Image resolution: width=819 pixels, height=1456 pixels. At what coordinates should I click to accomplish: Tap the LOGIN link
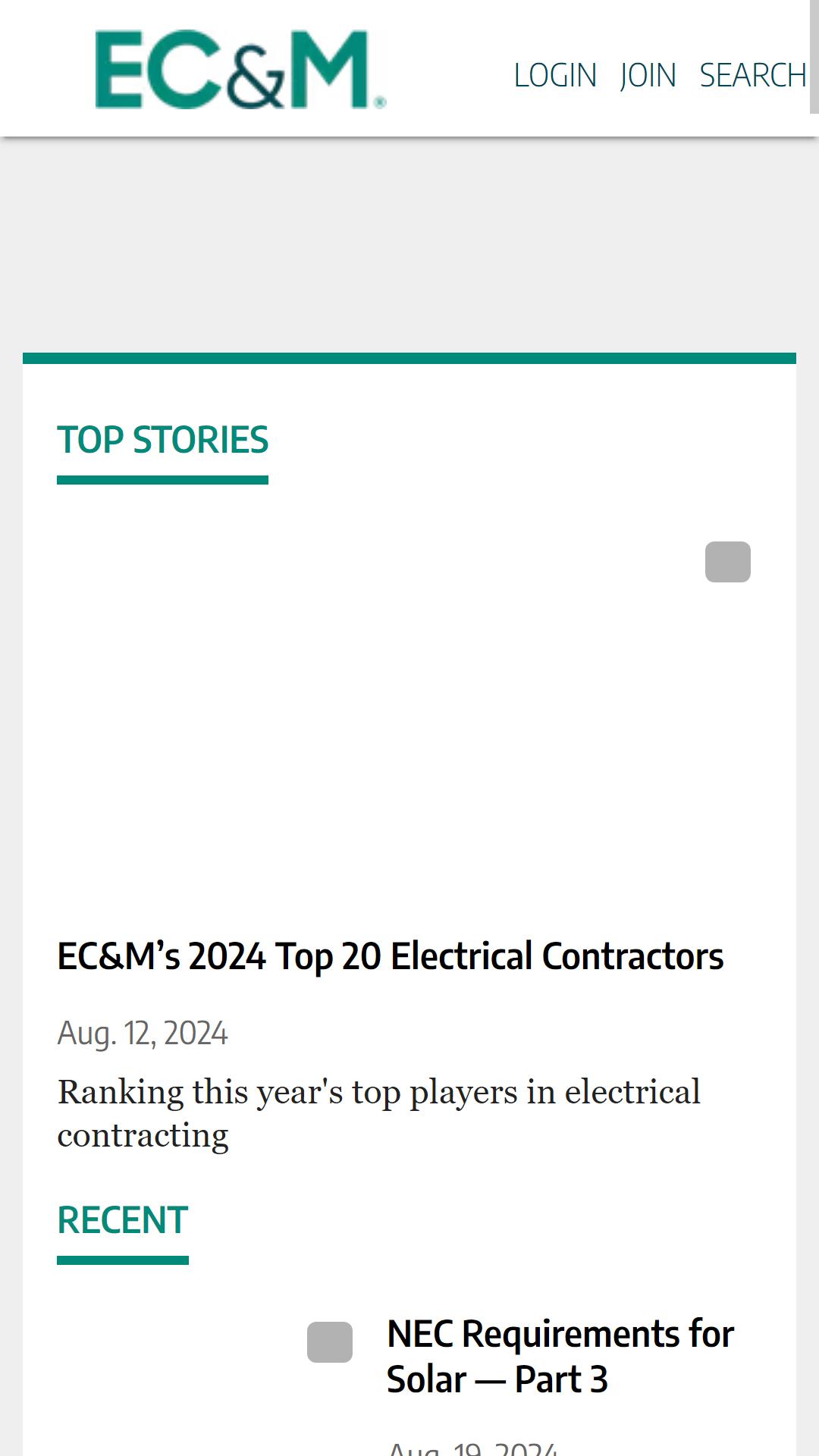coord(555,75)
